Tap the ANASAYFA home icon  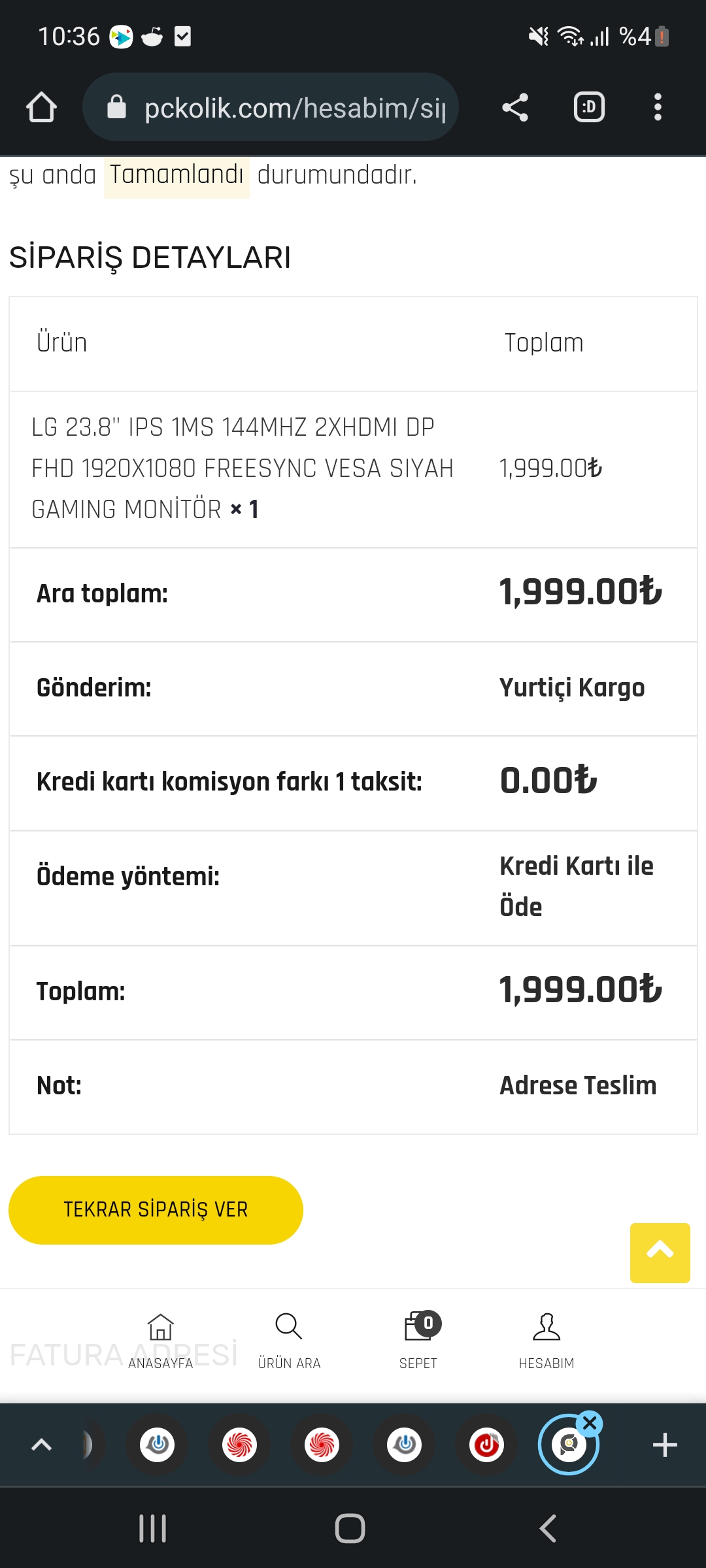pos(160,1326)
